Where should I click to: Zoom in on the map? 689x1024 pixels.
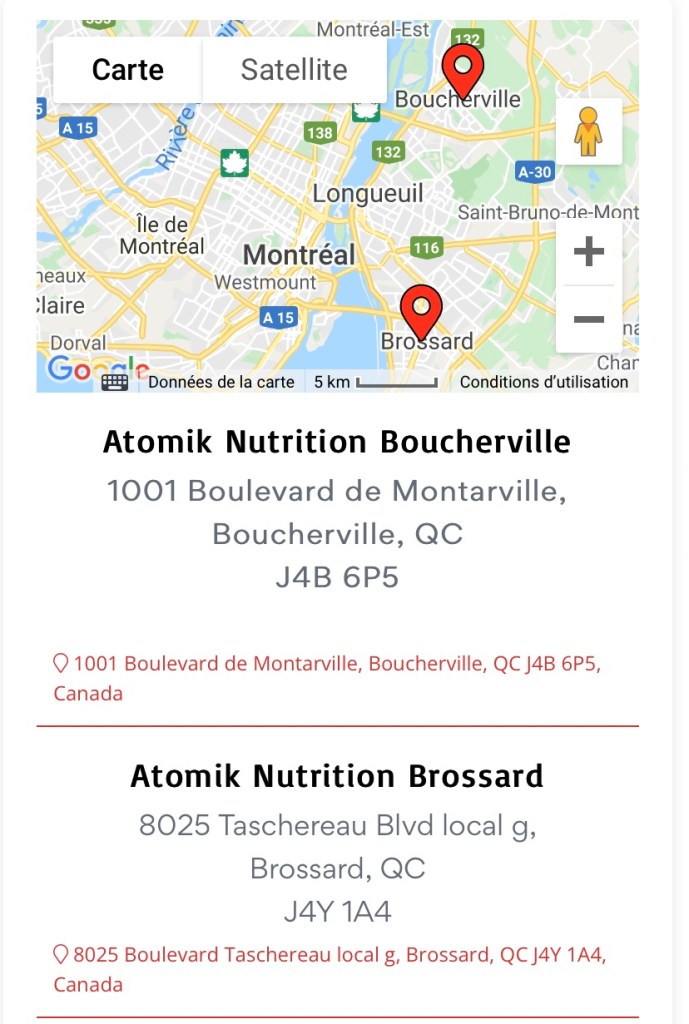[588, 252]
